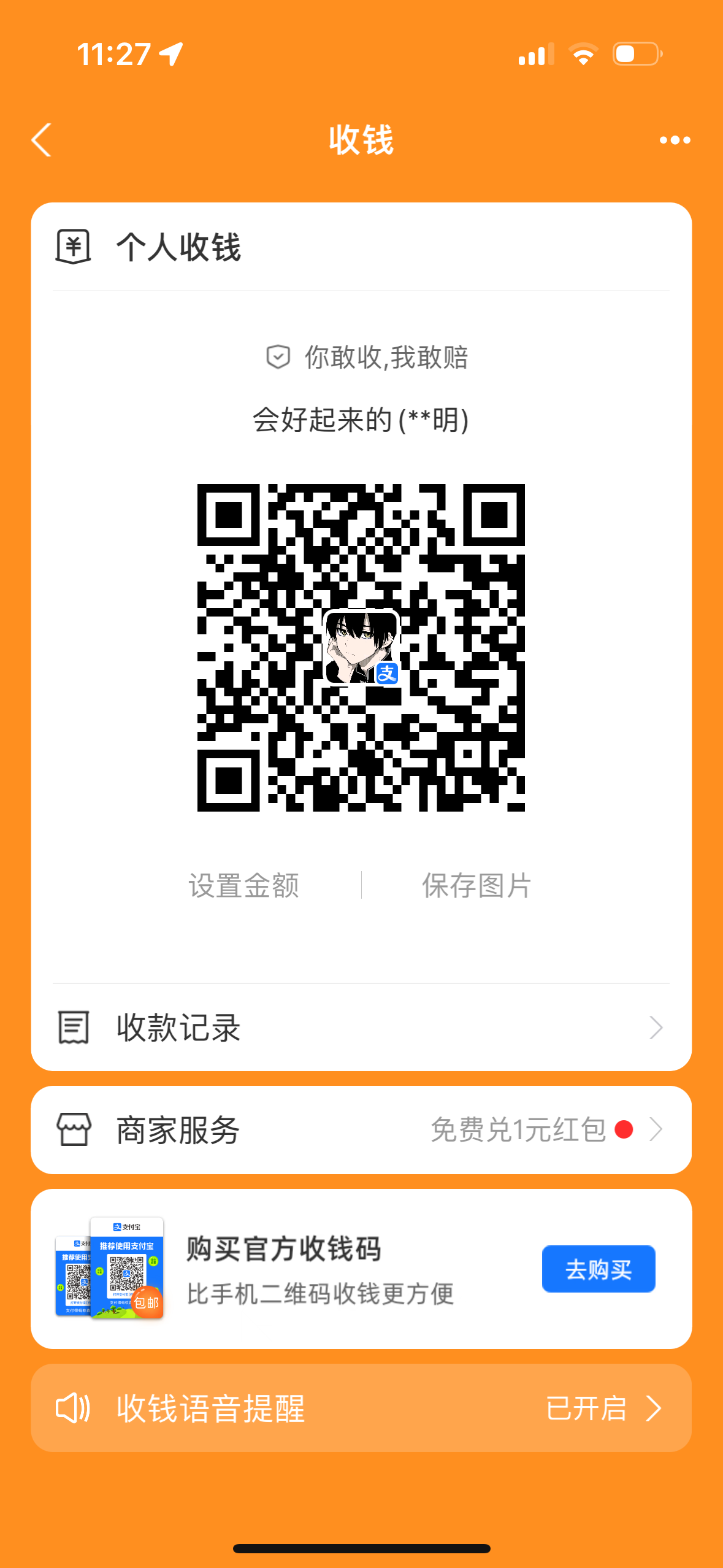Click the red dot beside 免费兑1元红包
This screenshot has width=723, height=1568.
tap(624, 1129)
